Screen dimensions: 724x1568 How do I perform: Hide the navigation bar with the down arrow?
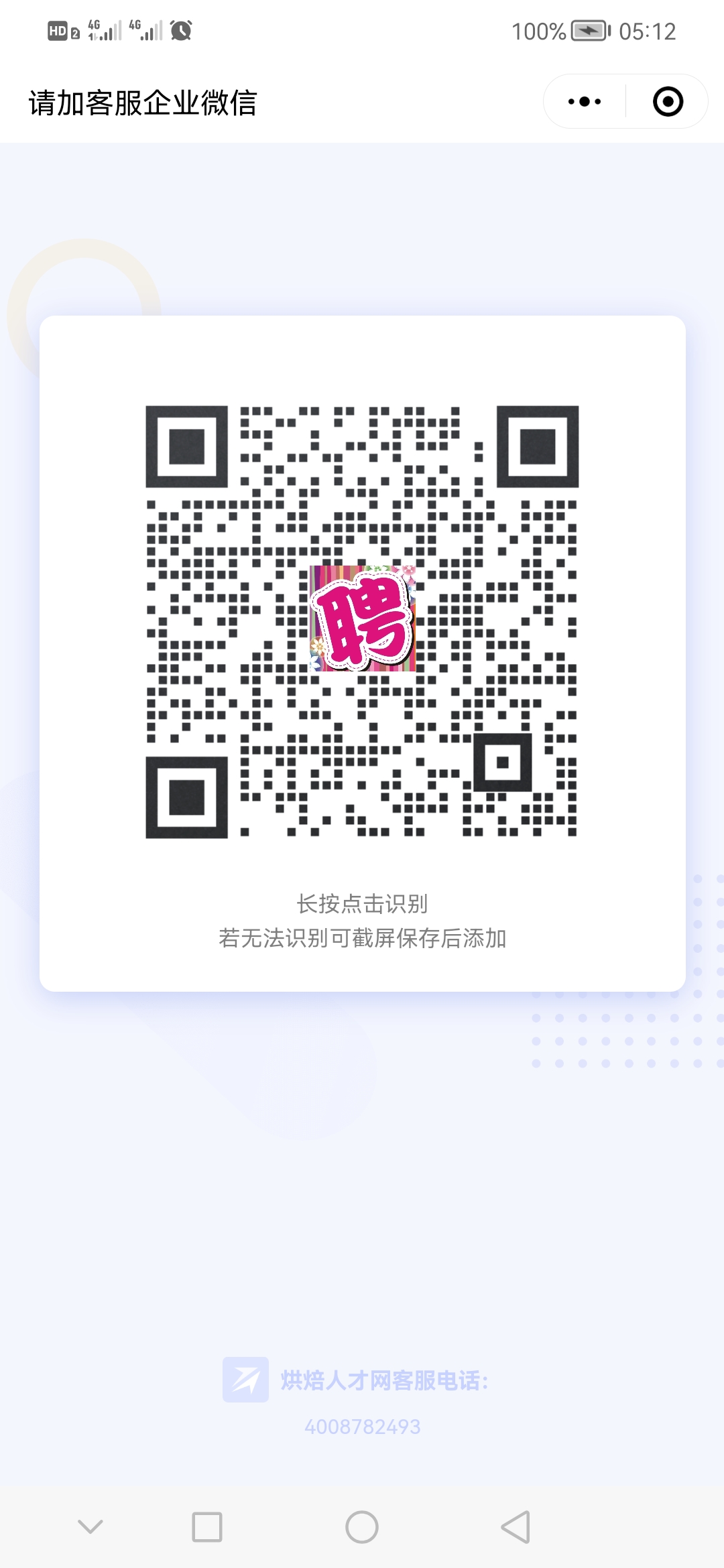(x=90, y=1527)
